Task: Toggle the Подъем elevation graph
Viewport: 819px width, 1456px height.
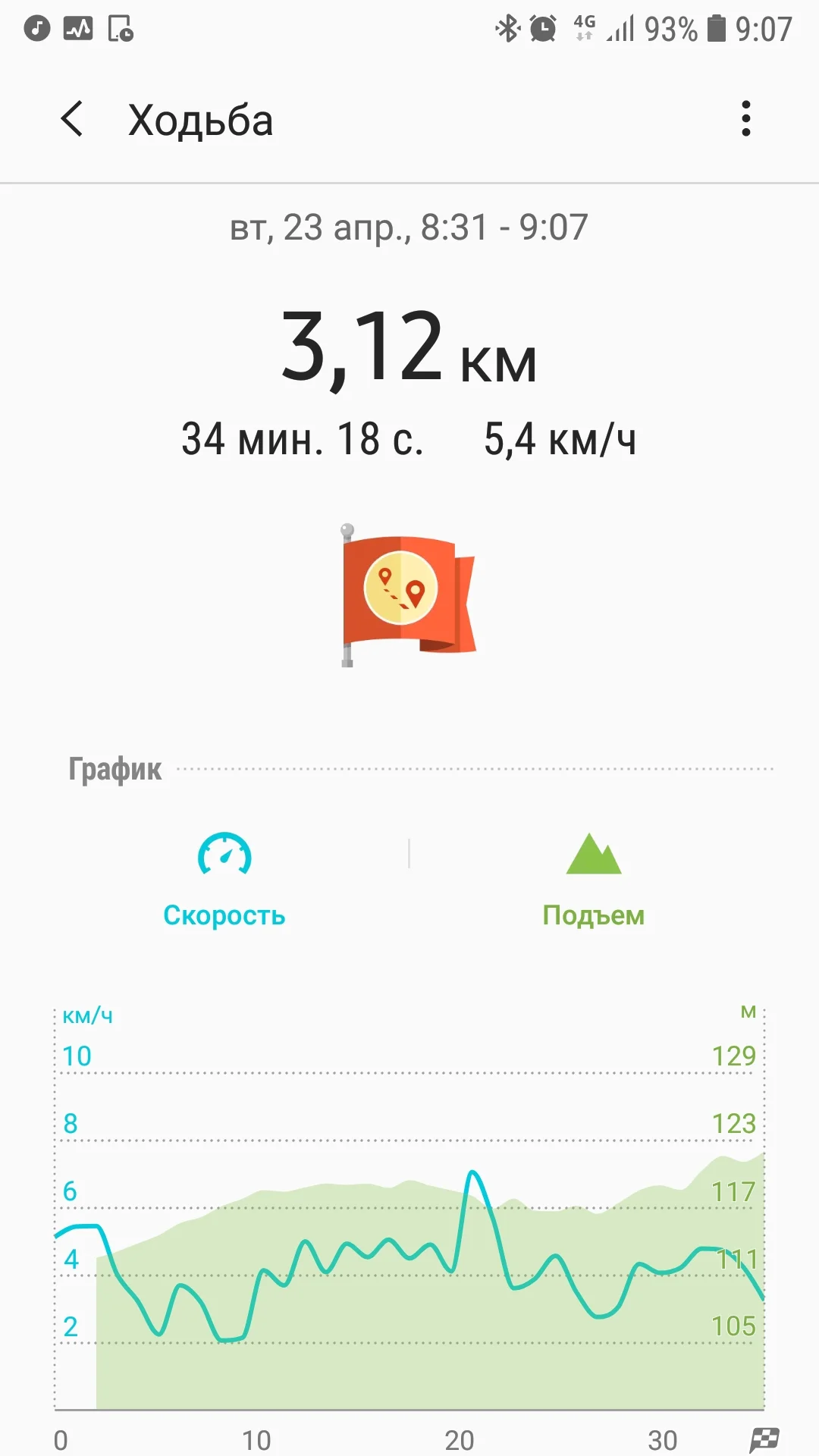Action: point(594,880)
